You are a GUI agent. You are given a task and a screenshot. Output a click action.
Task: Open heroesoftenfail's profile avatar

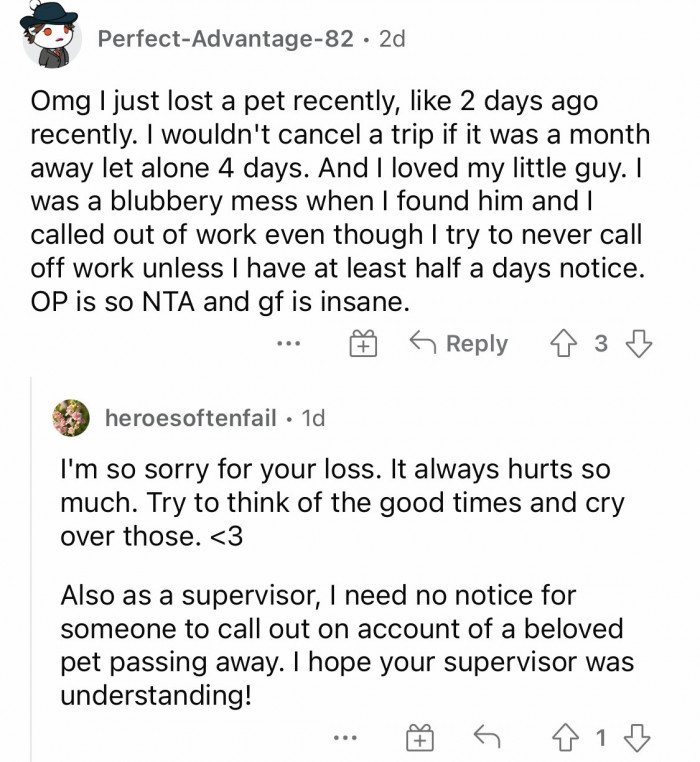coord(74,417)
